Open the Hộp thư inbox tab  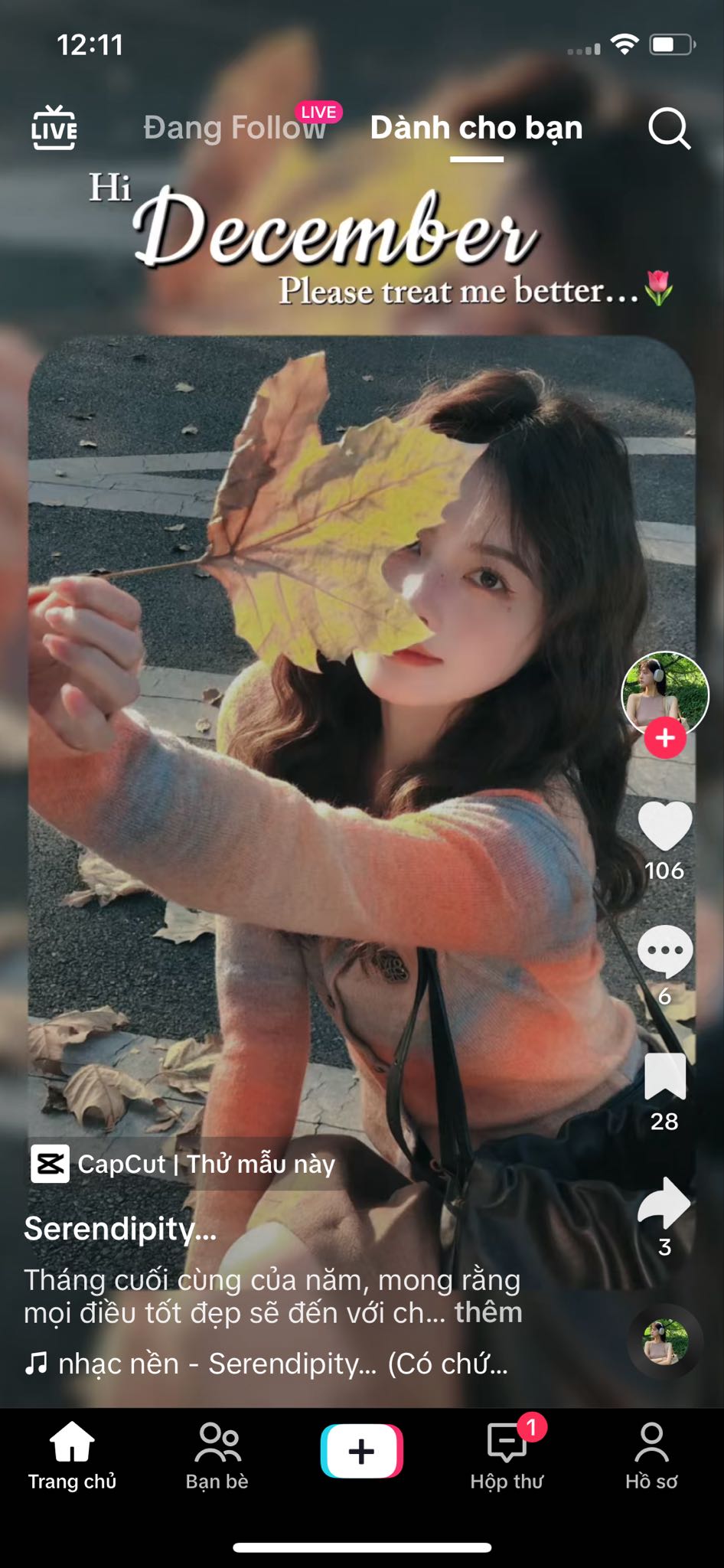pos(507,1455)
